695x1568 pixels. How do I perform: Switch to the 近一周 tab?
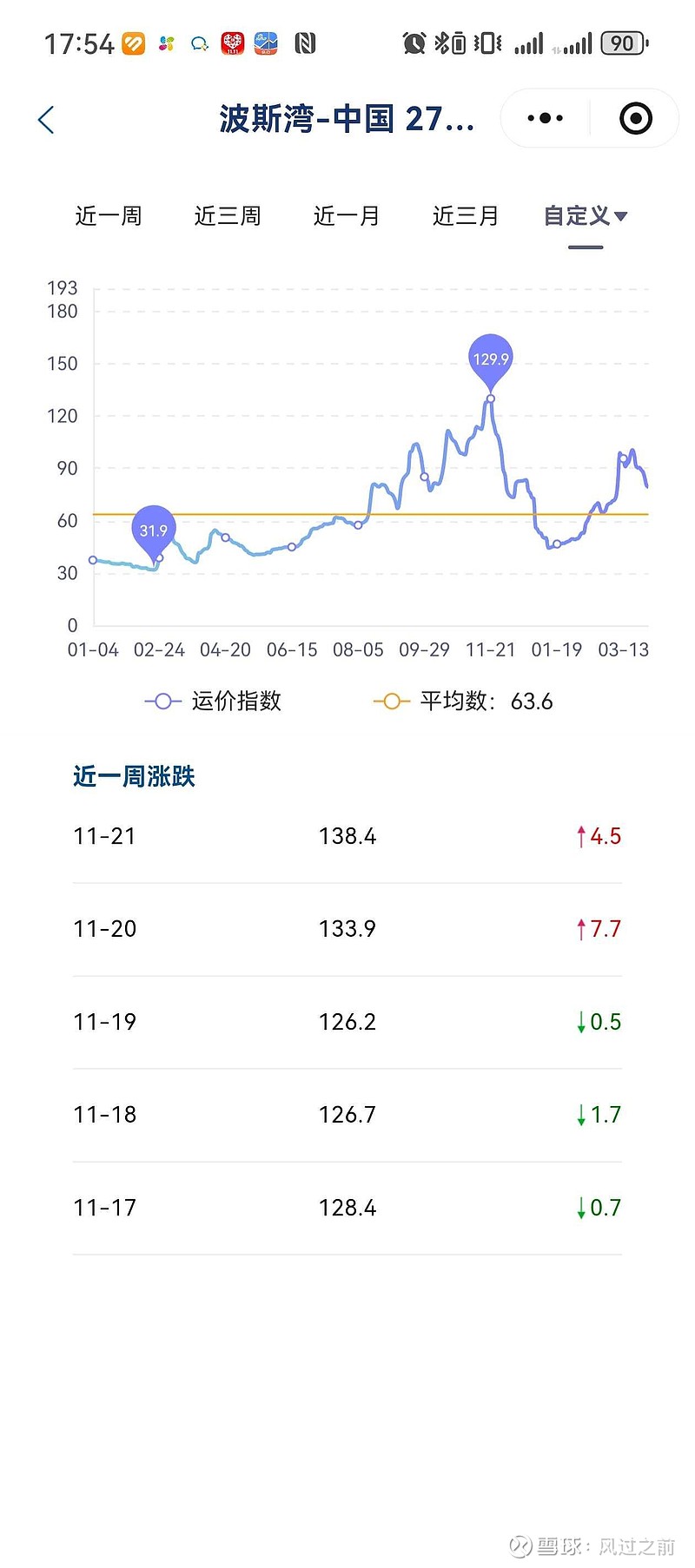108,215
